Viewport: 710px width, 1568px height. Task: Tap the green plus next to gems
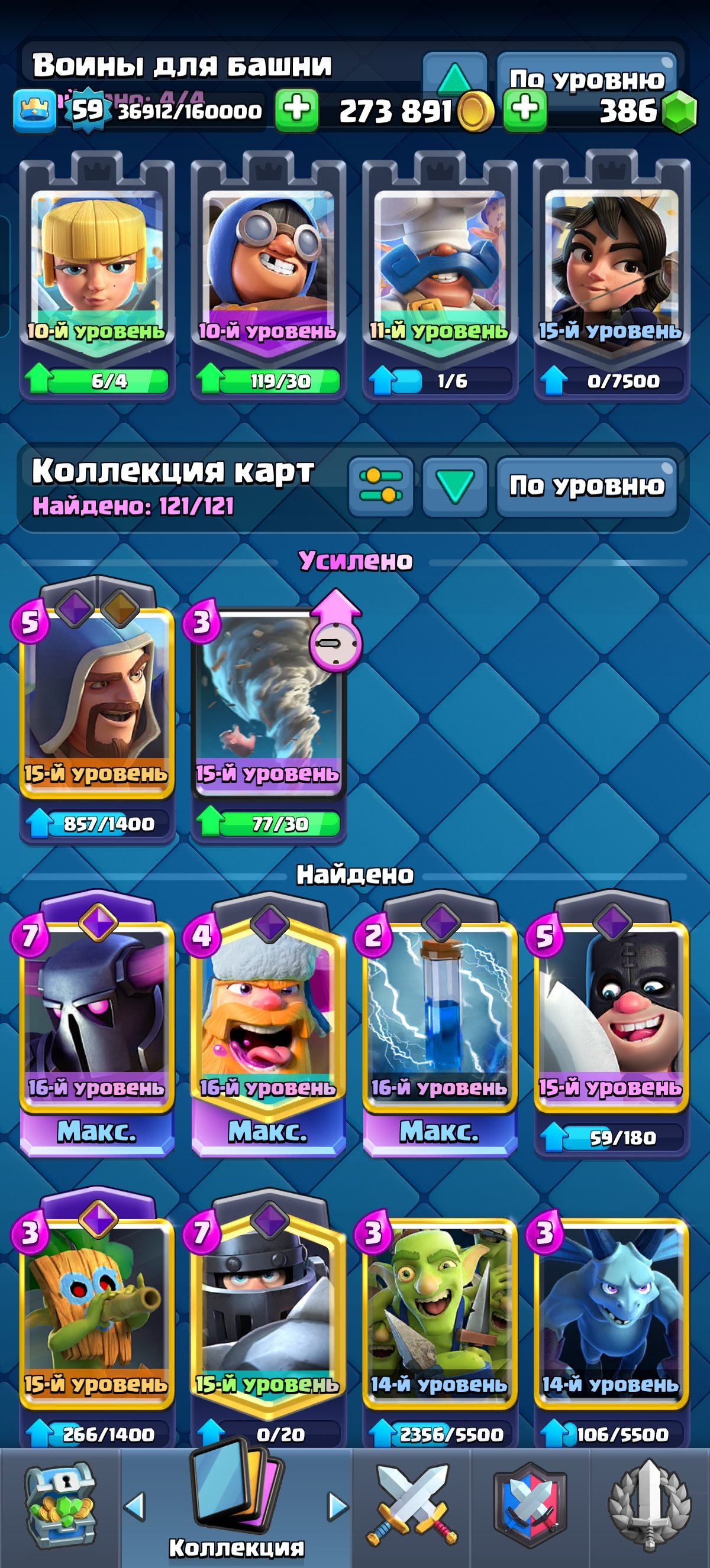pyautogui.click(x=524, y=111)
